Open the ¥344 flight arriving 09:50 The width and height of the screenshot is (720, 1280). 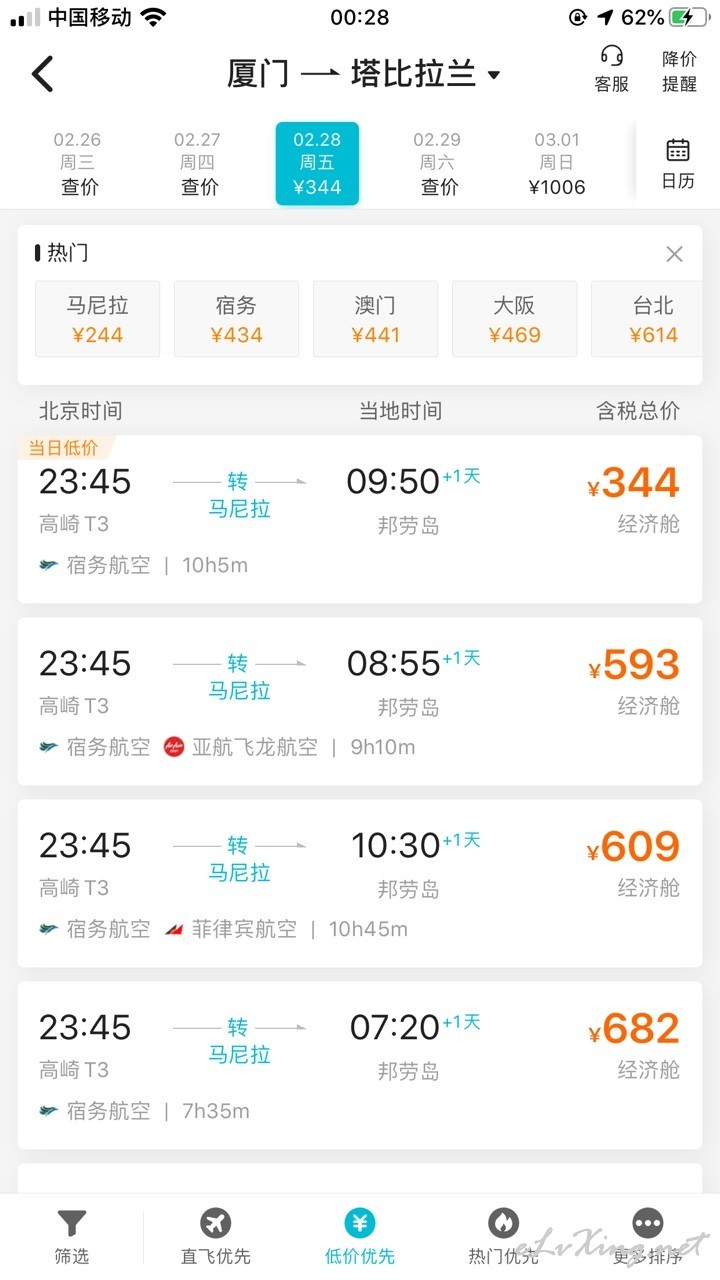[360, 519]
